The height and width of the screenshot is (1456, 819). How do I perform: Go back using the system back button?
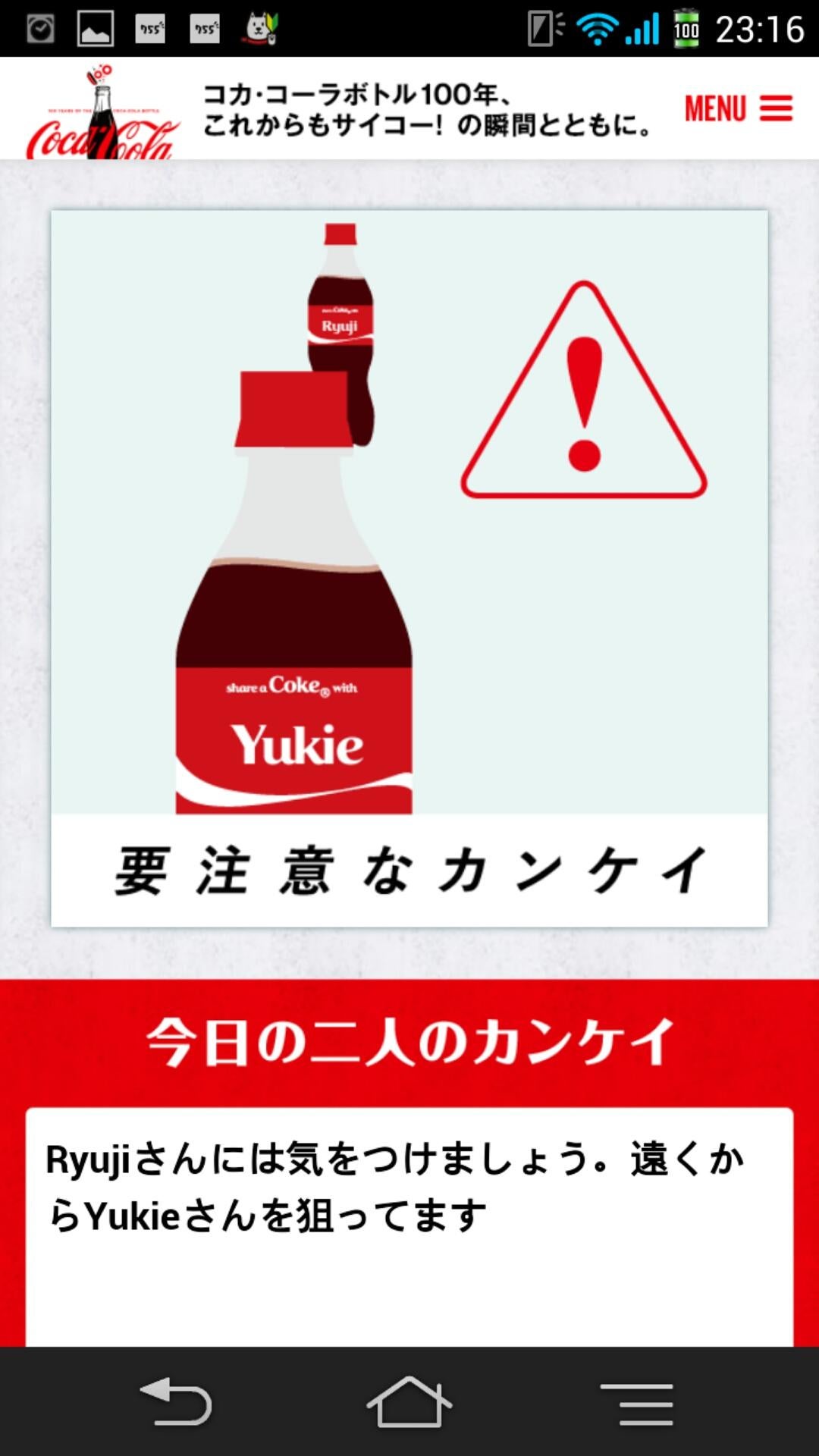coord(176,1402)
